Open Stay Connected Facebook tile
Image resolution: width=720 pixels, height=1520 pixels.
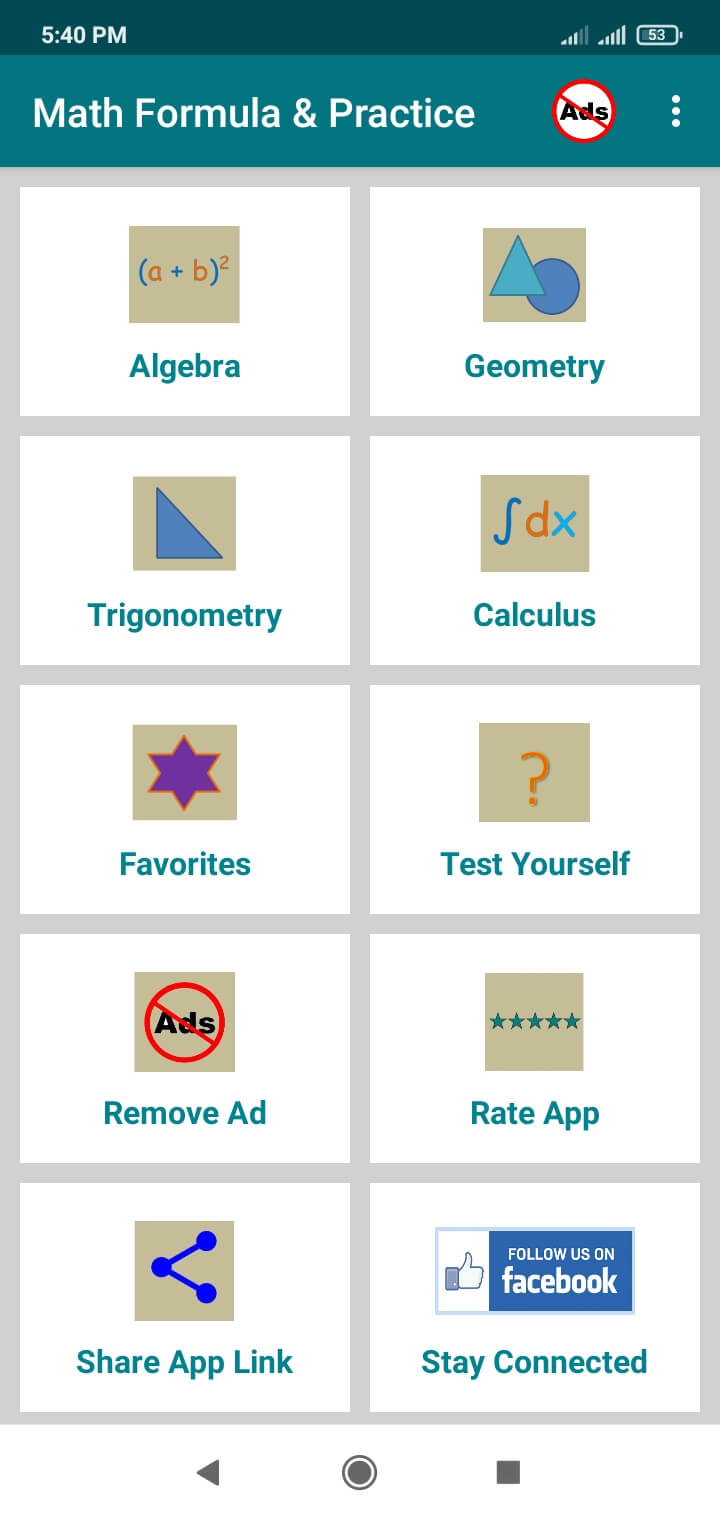tap(534, 1297)
